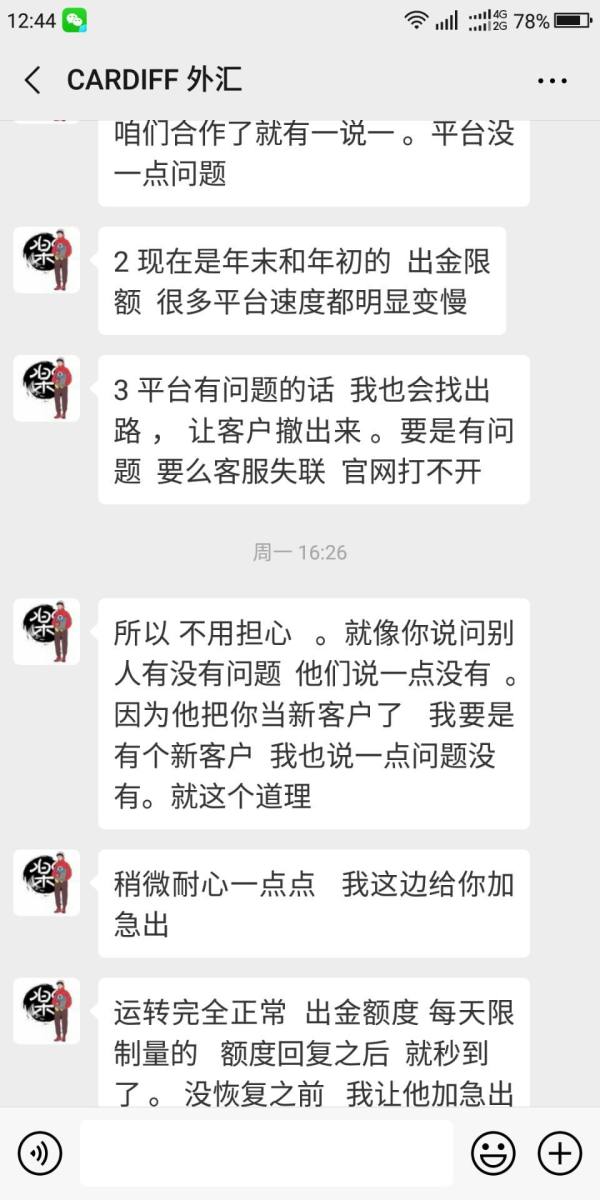
Task: Switch to voice message input
Action: [40, 1154]
